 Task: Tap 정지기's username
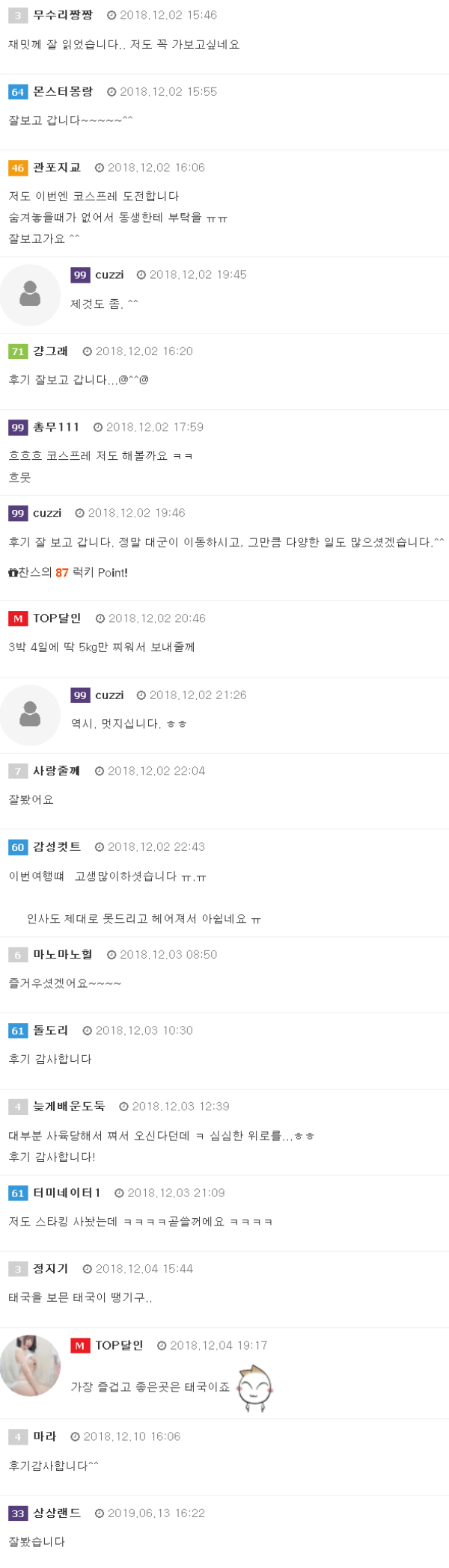tap(50, 1269)
